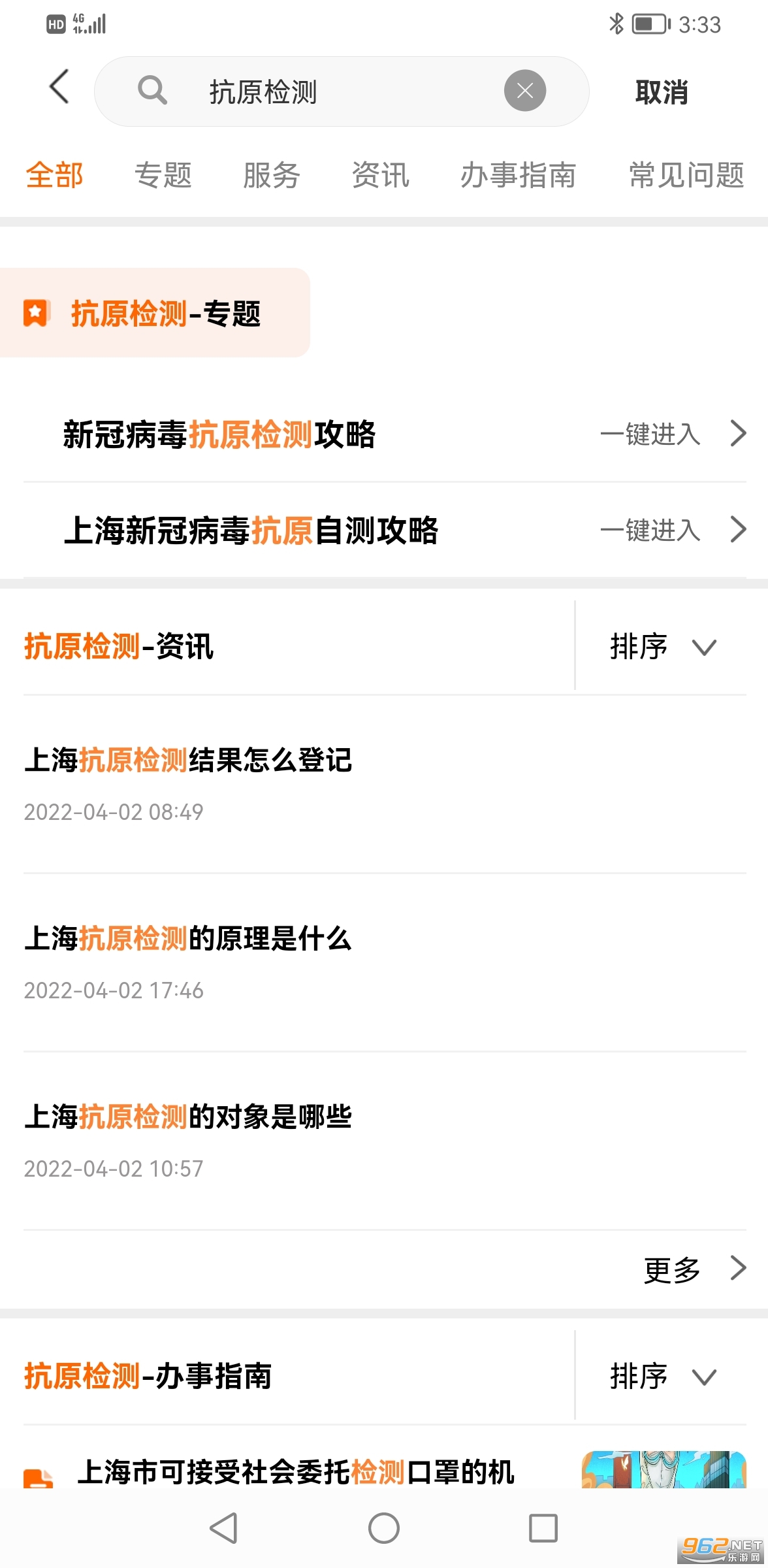The image size is (768, 1568).
Task: Switch to the 服务 tab
Action: [272, 175]
